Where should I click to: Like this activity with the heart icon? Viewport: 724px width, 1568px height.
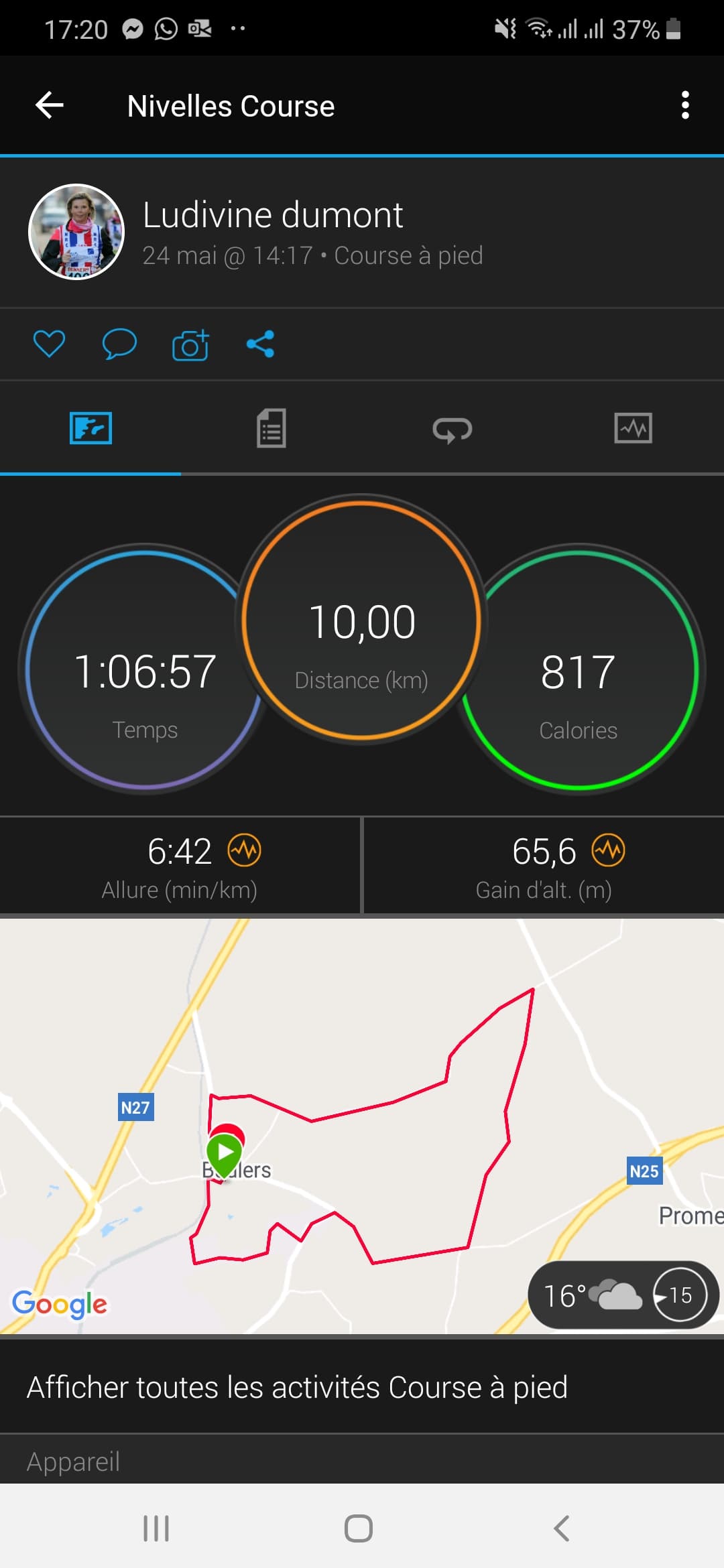(x=49, y=344)
